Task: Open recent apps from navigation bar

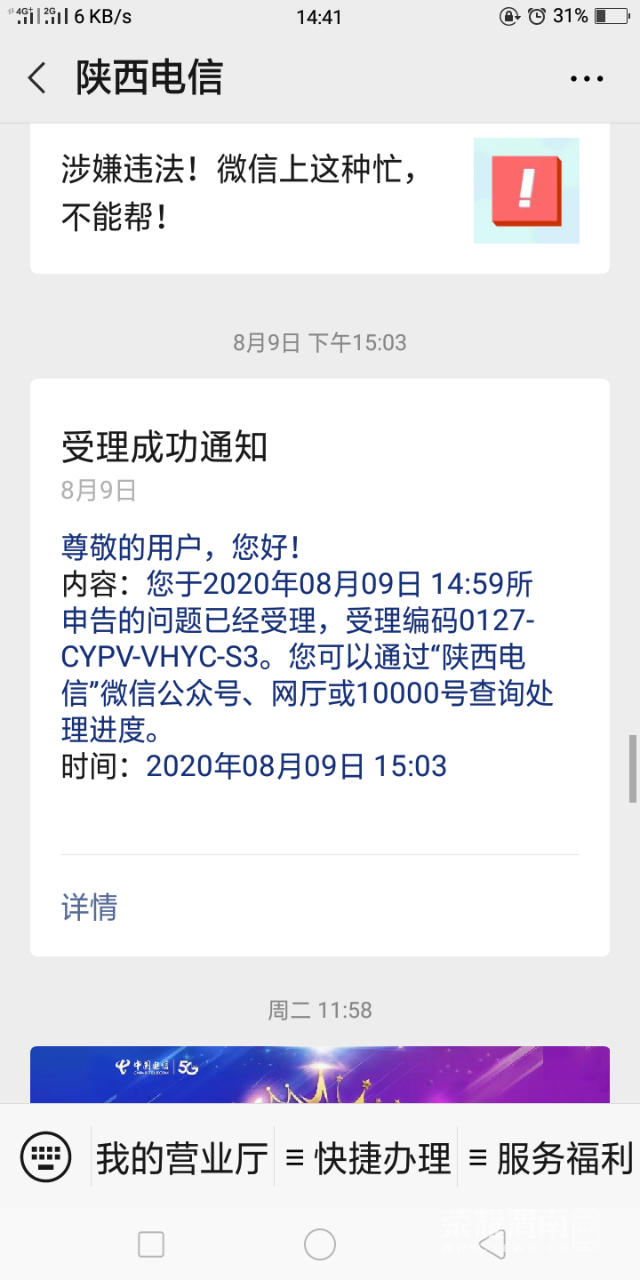Action: click(151, 1244)
